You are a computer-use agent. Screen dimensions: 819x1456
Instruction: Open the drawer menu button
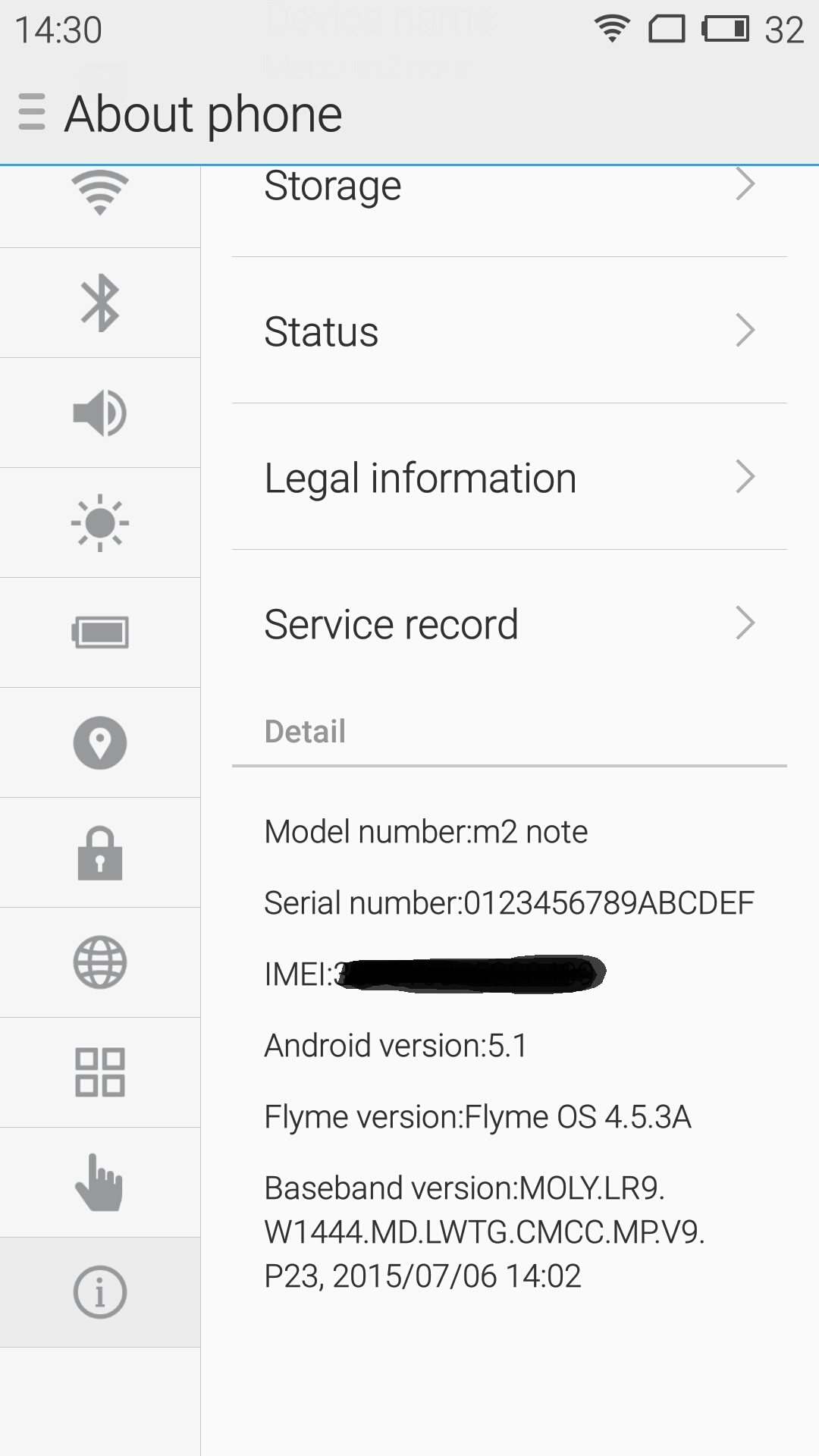point(32,112)
